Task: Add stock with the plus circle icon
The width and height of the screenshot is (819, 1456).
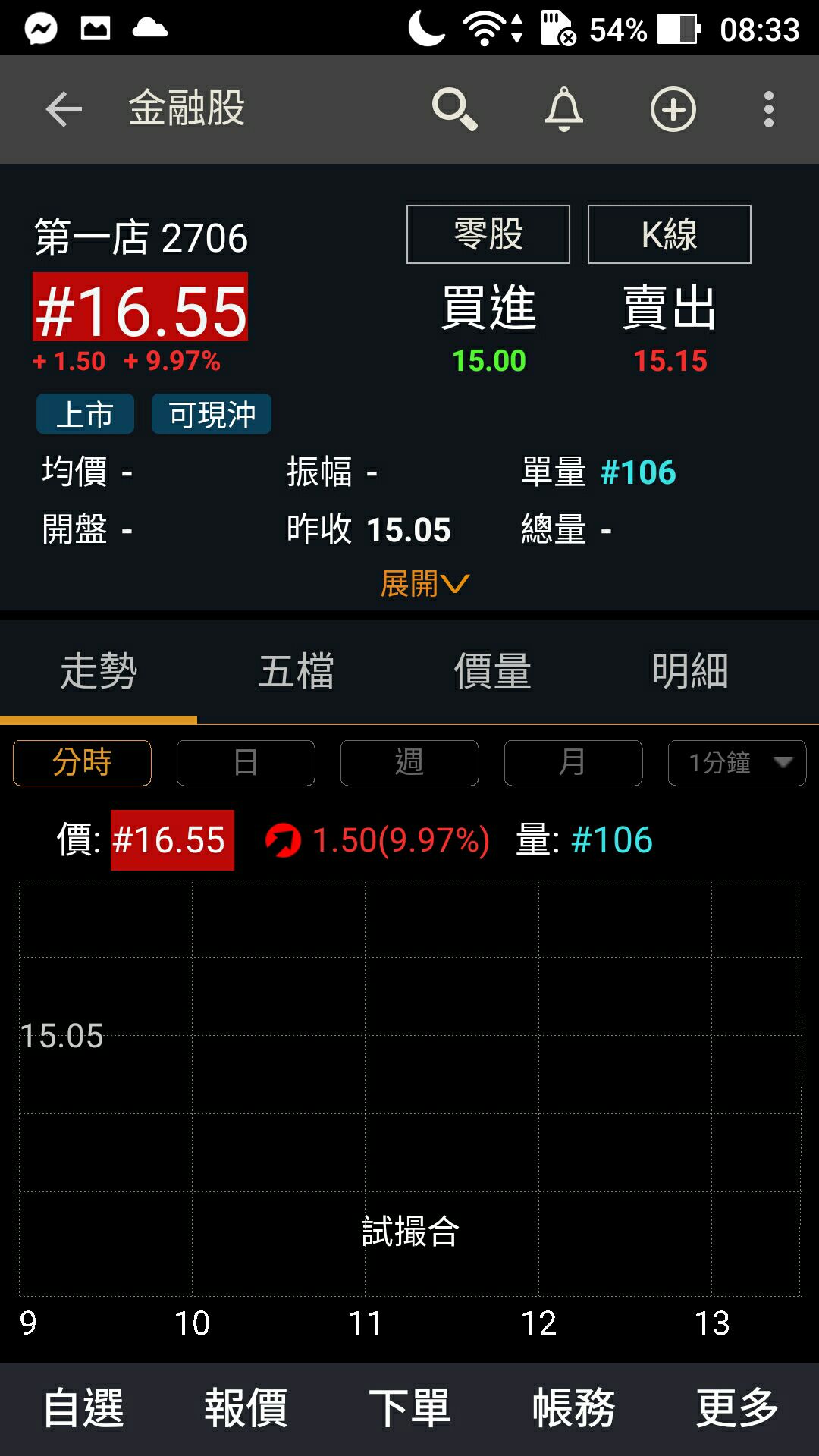Action: [x=673, y=109]
